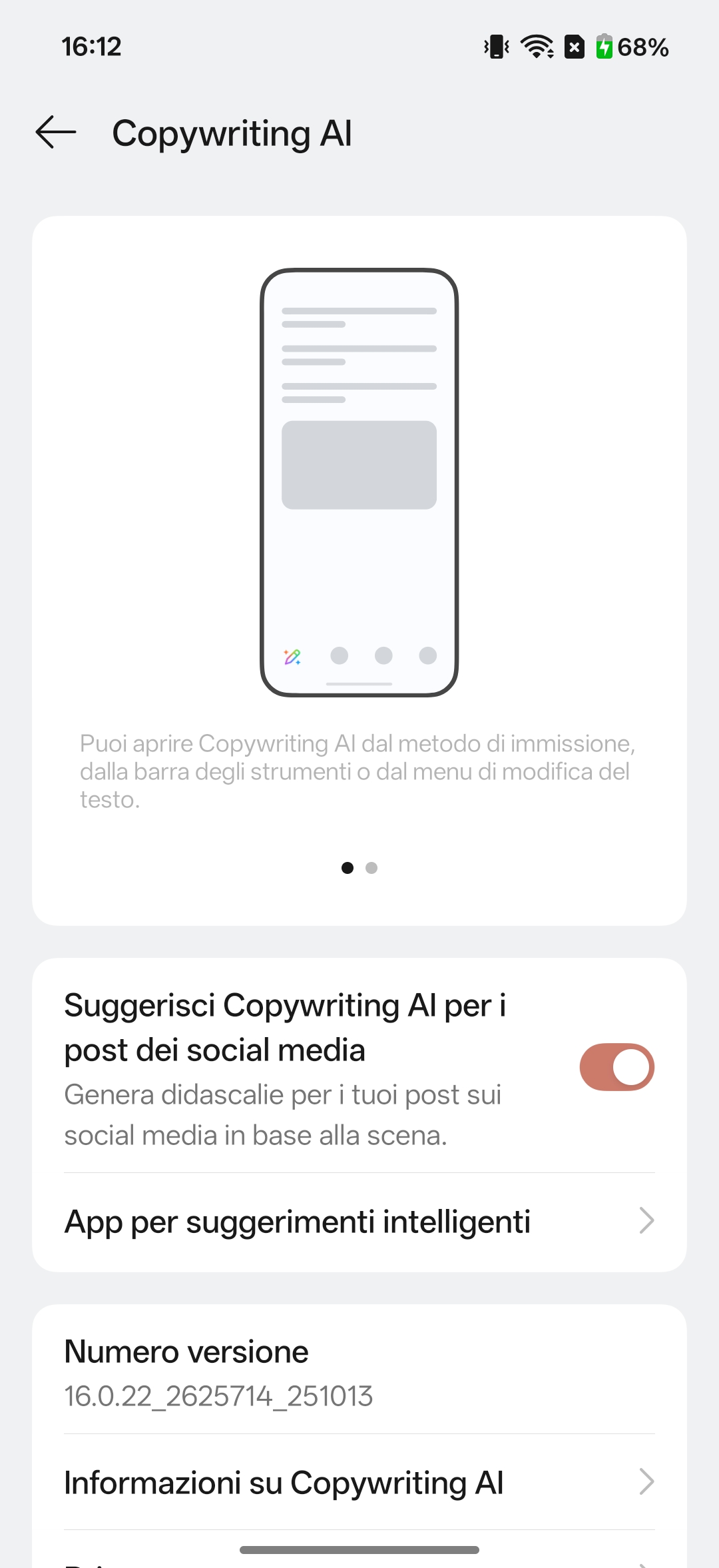Viewport: 719px width, 1568px height.
Task: Open App per suggerimenti intelligenti
Action: (x=359, y=1222)
